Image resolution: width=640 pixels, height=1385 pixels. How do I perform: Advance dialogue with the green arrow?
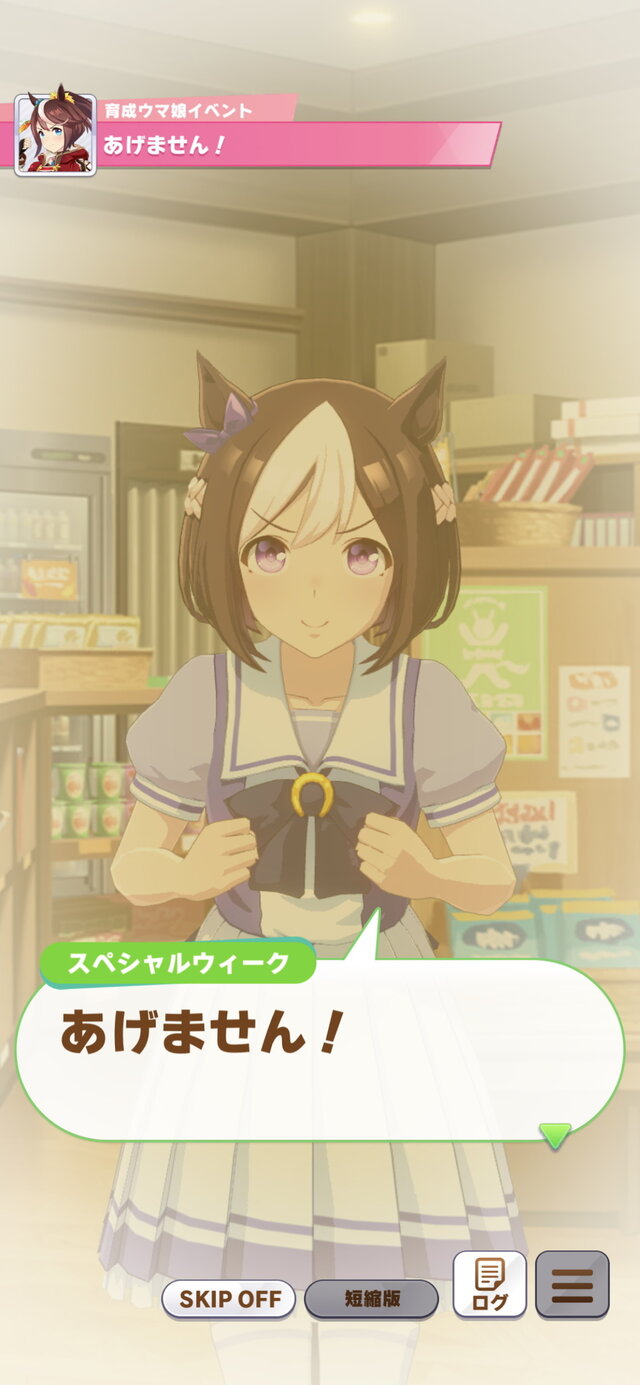555,1135
